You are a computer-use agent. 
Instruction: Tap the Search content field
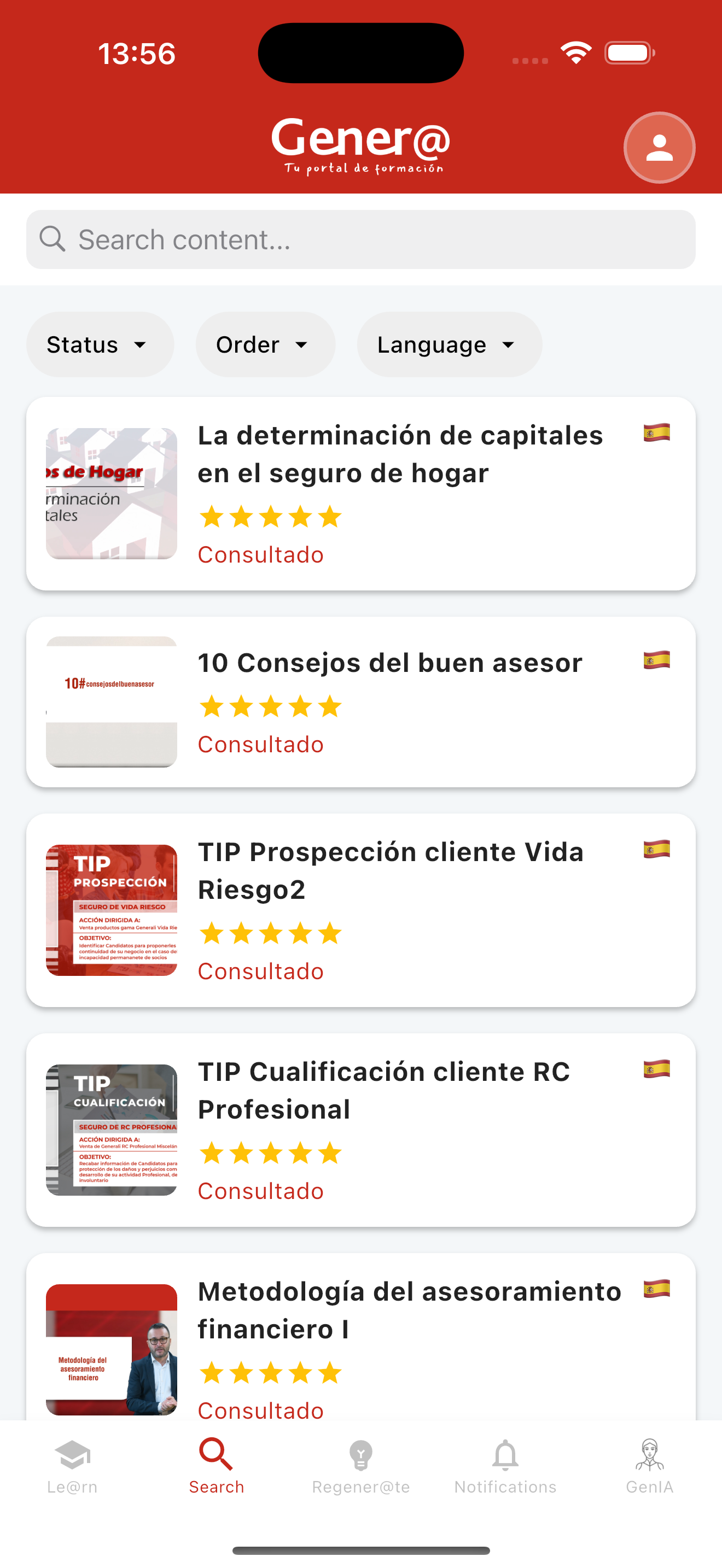361,240
